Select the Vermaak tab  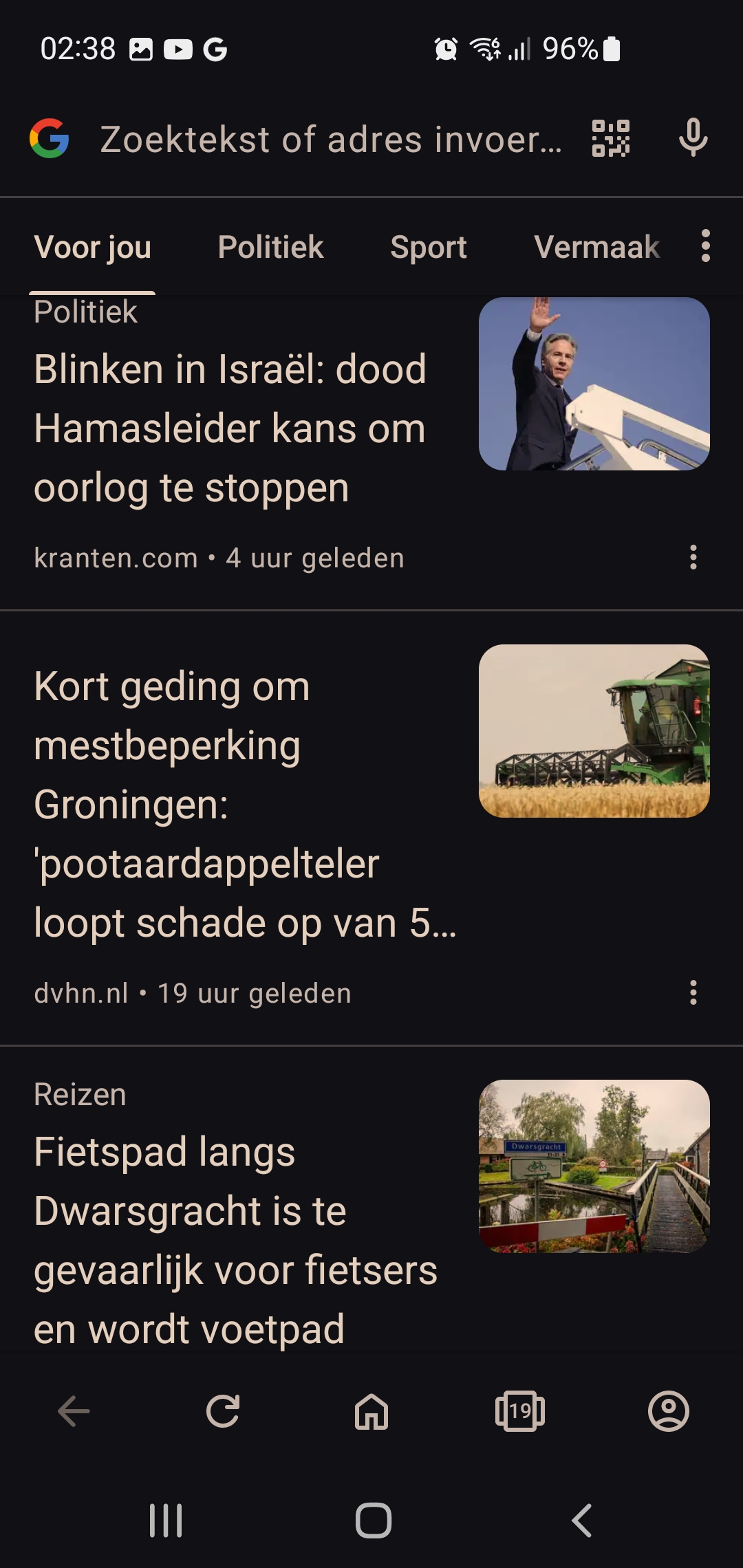[x=596, y=247]
